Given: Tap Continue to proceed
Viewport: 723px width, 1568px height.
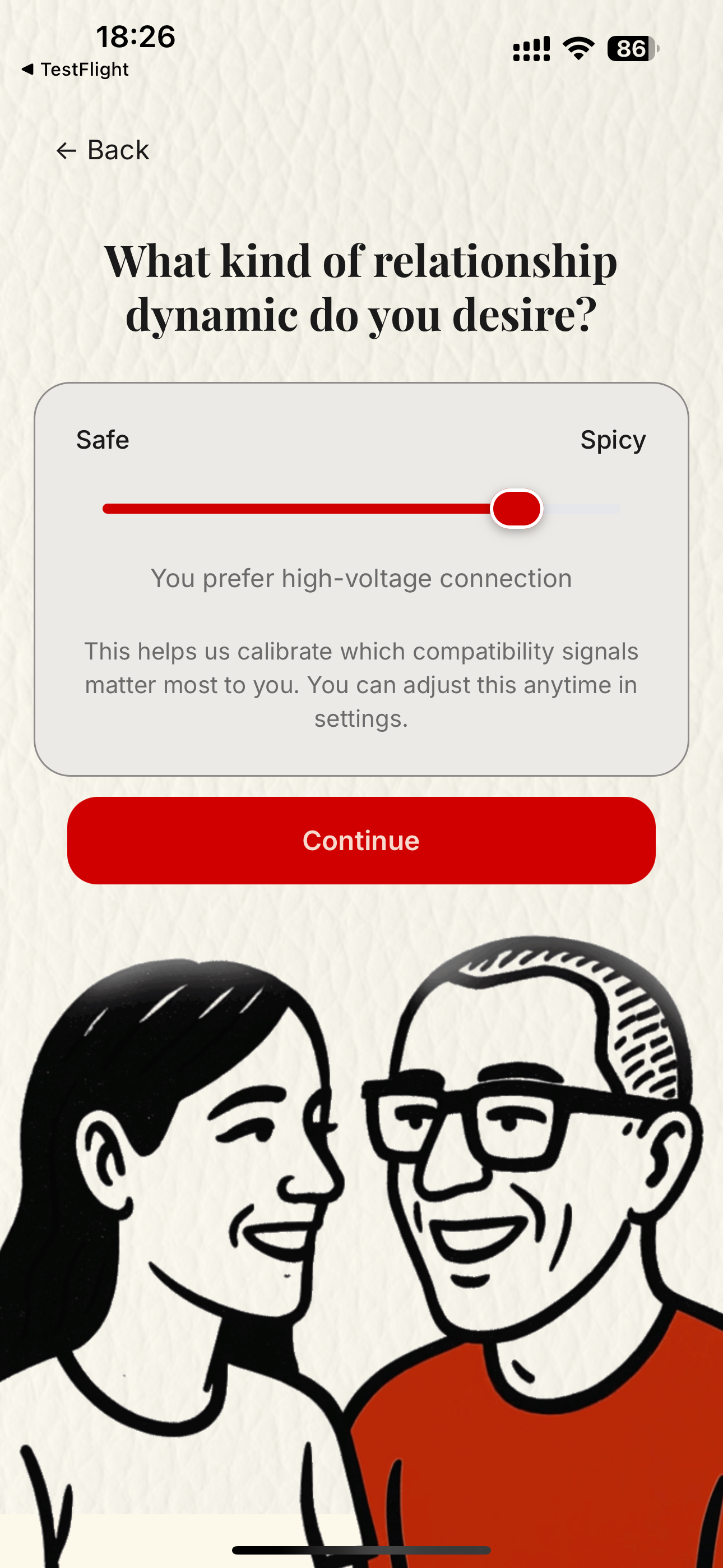Looking at the screenshot, I should (361, 840).
